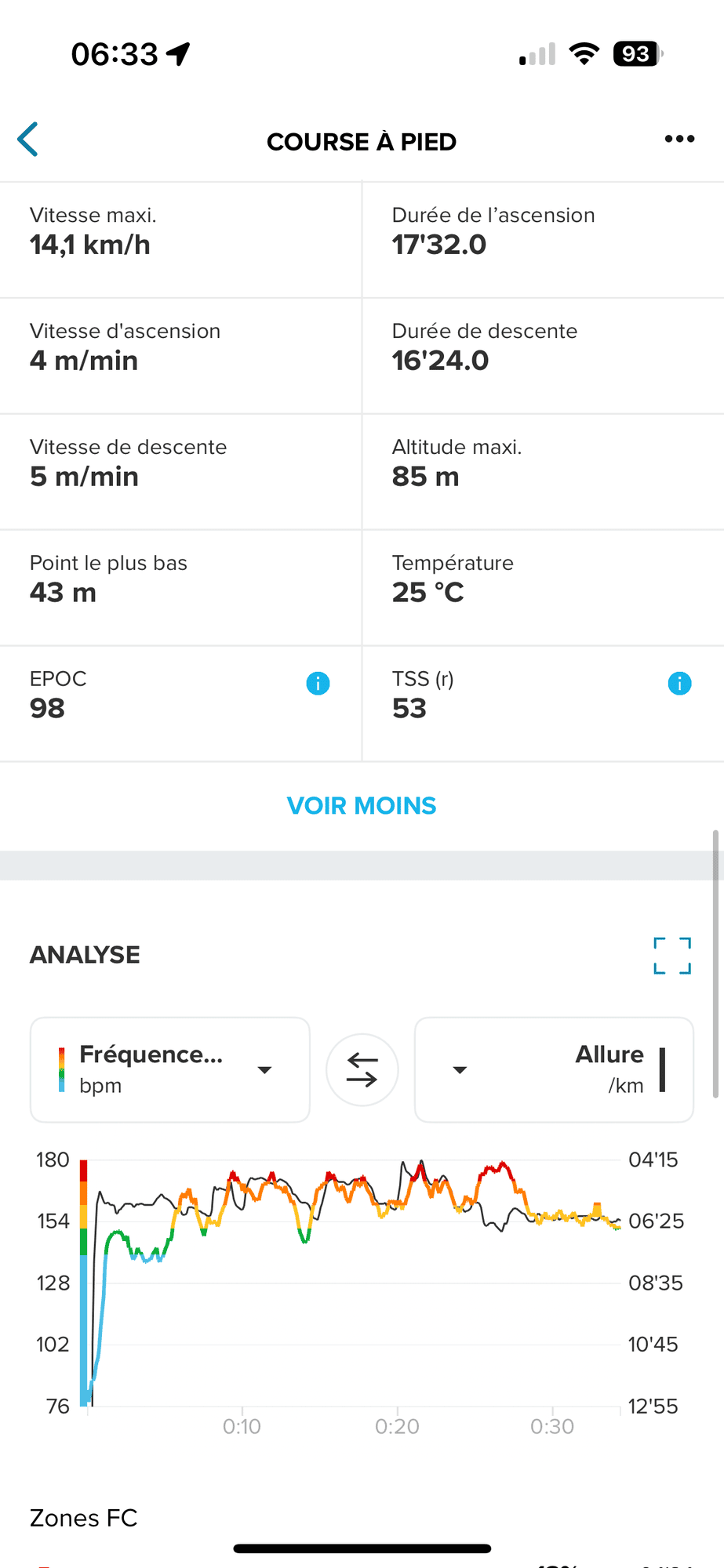Open the Allure /km metric dropdown
The height and width of the screenshot is (1568, 724).
554,1069
